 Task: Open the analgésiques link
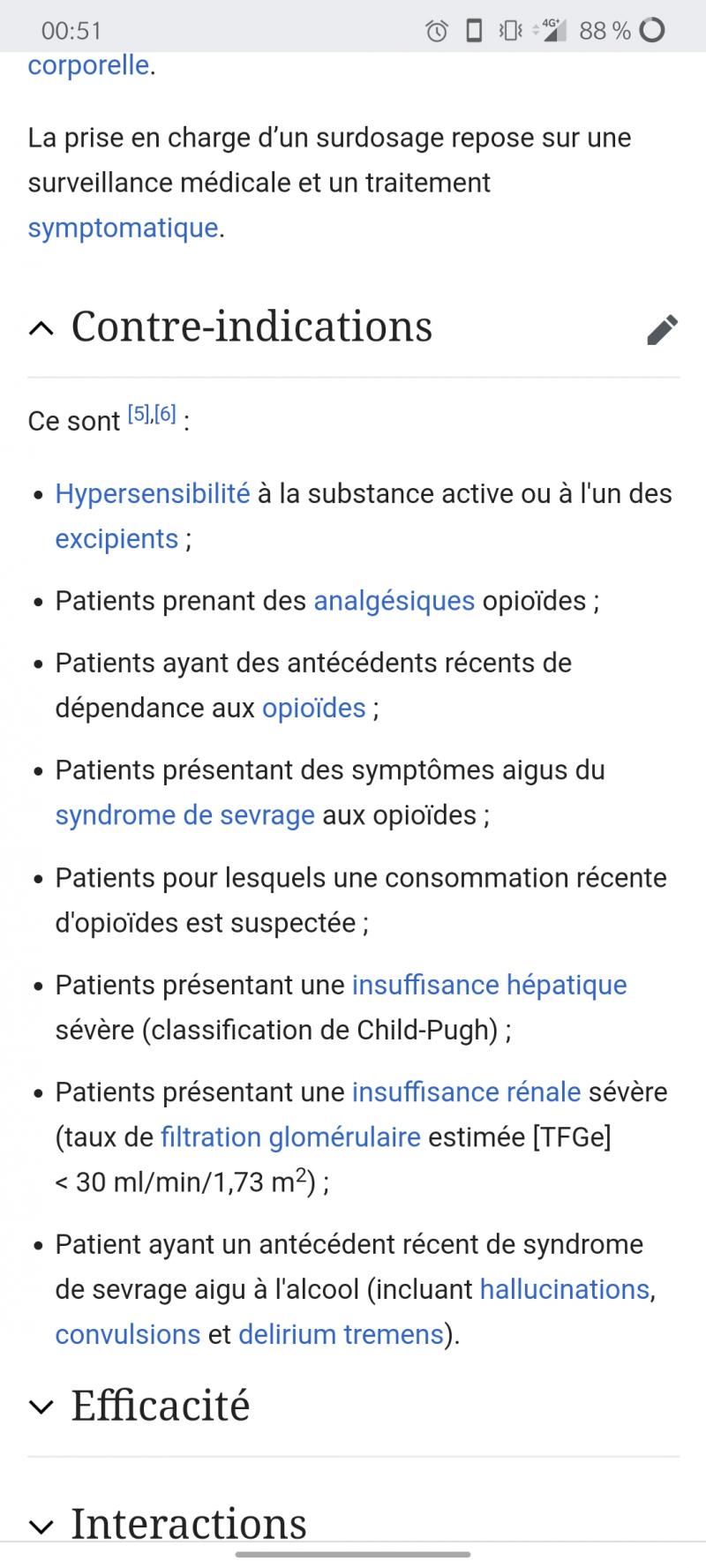pos(394,601)
